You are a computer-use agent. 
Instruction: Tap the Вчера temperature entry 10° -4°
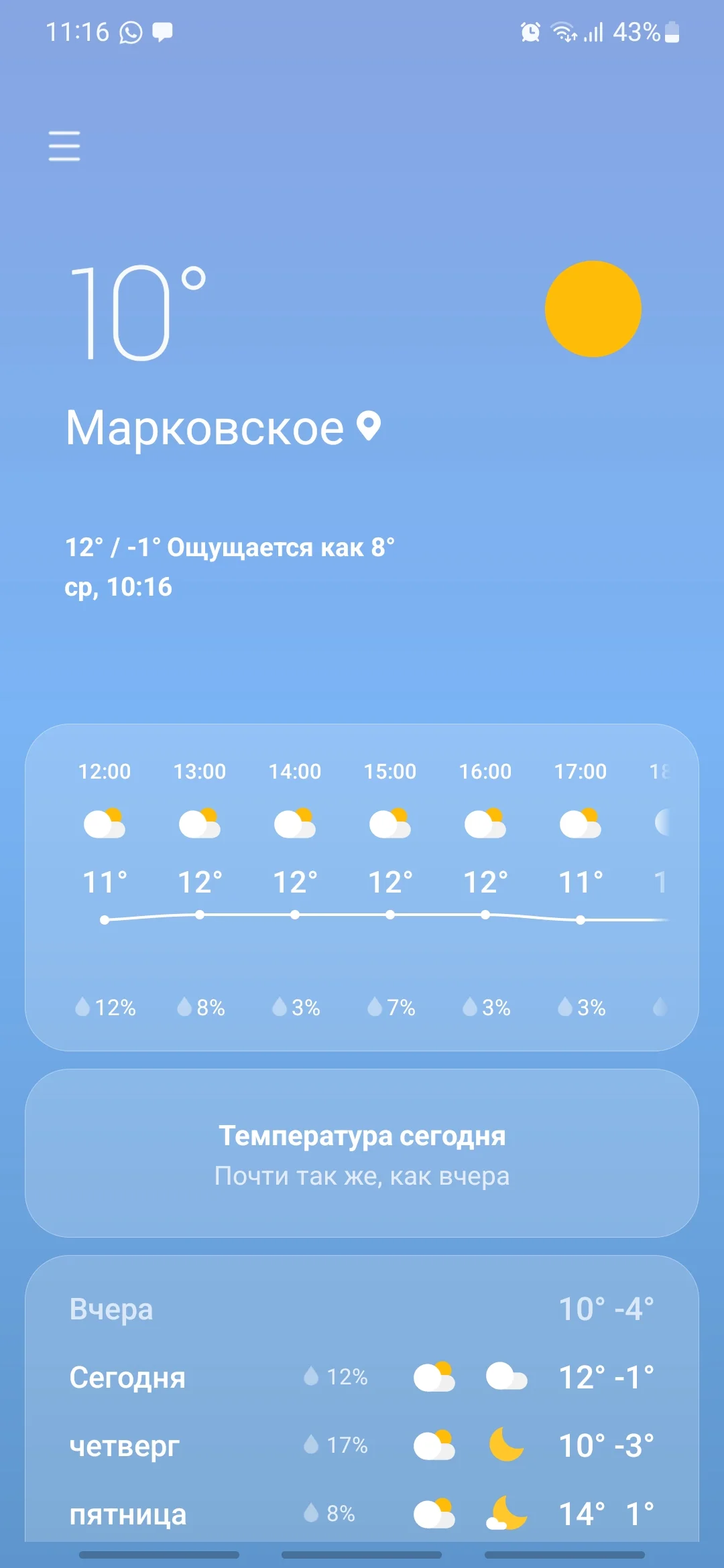[607, 1308]
